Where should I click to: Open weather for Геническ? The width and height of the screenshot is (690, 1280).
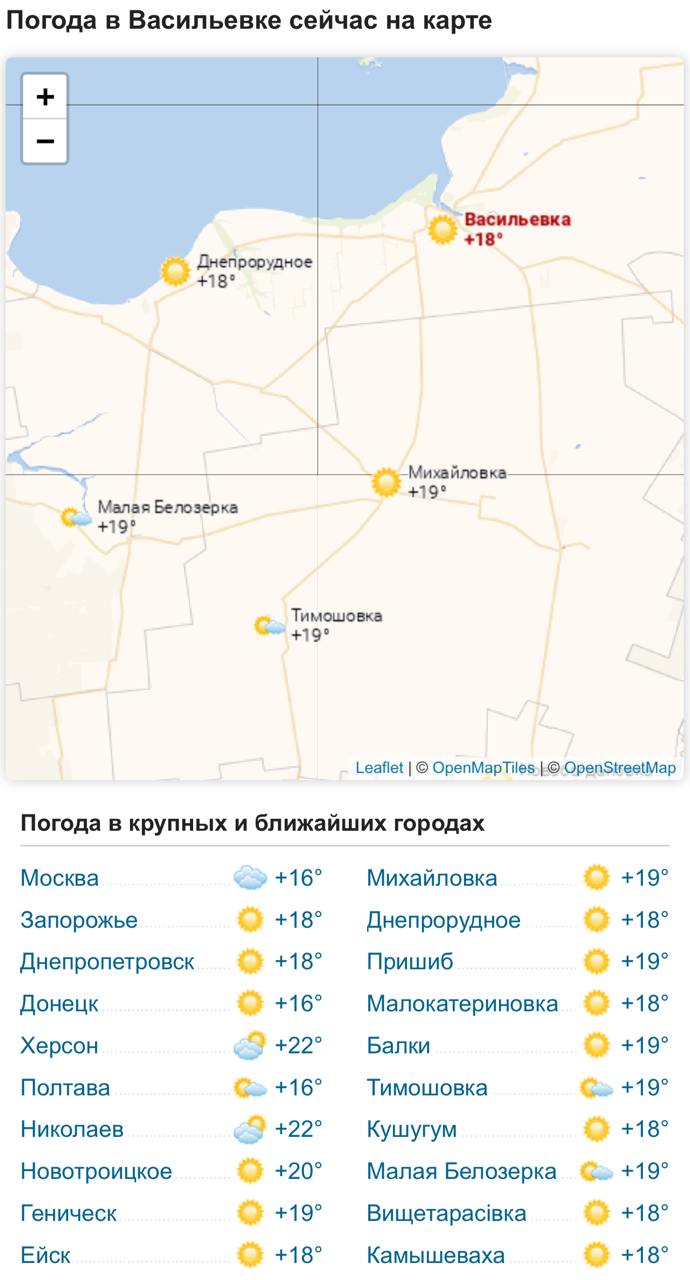pyautogui.click(x=68, y=1214)
